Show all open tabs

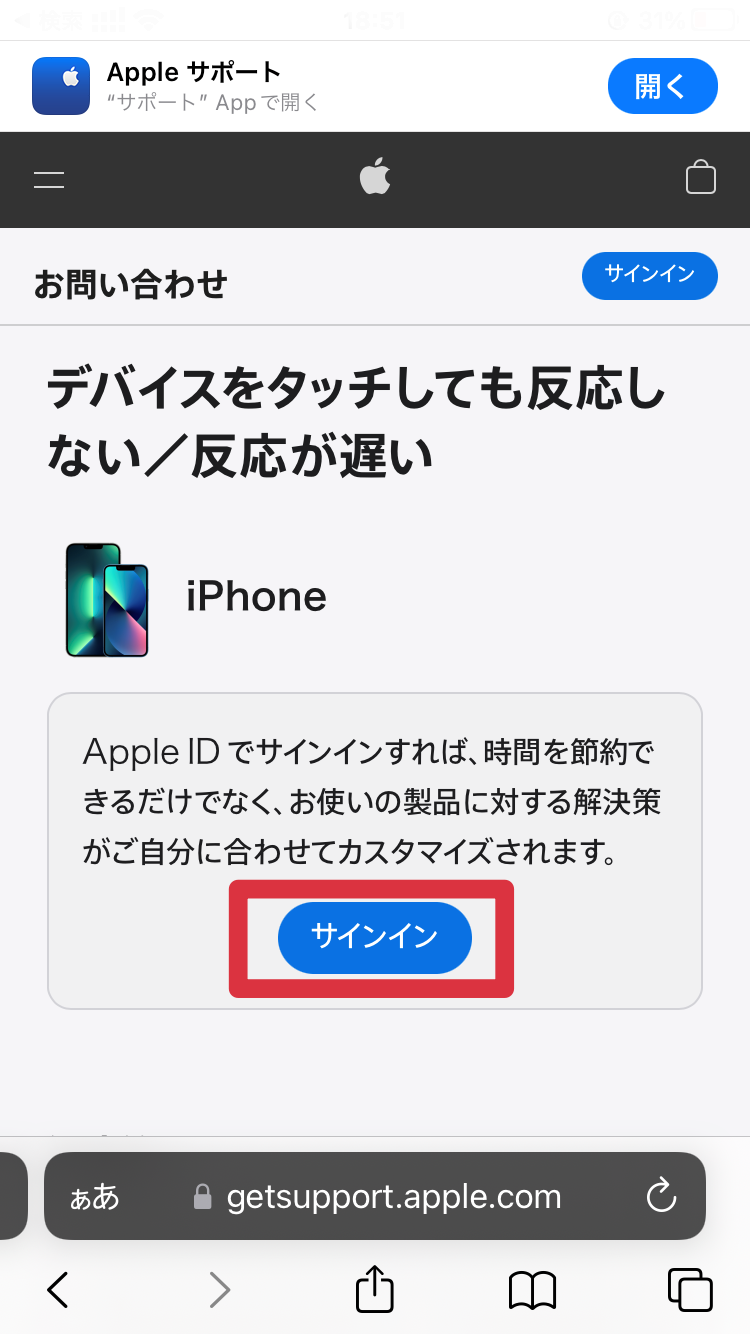pyautogui.click(x=689, y=1290)
